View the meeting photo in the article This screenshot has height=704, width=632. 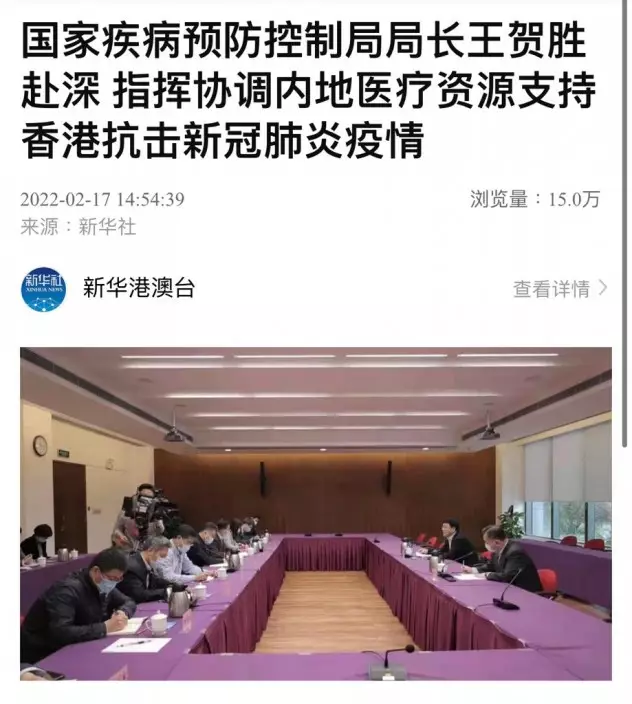point(316,514)
